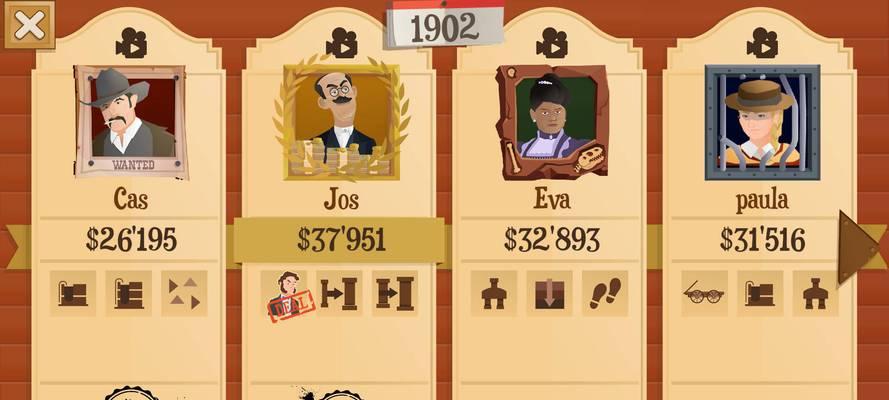Tap the footprints icon under Eva
Image resolution: width=889 pixels, height=400 pixels.
tap(605, 293)
